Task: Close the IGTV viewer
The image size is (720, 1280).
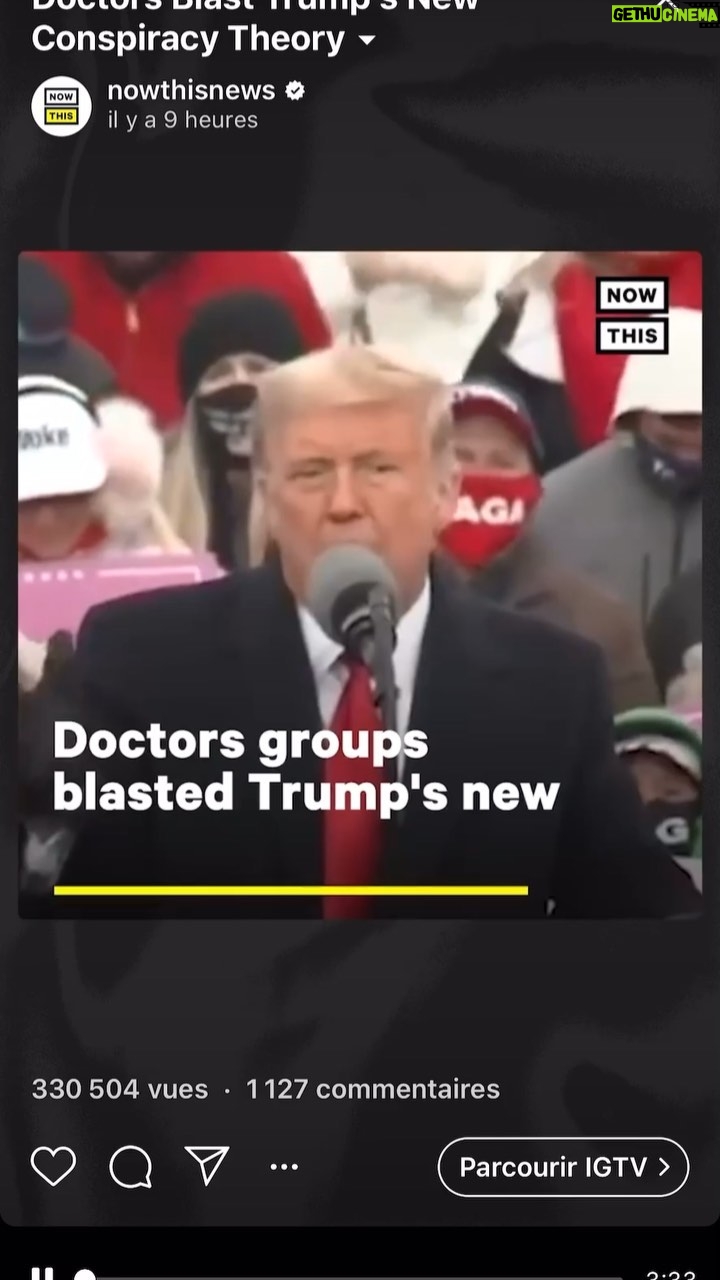Action: pos(667,6)
